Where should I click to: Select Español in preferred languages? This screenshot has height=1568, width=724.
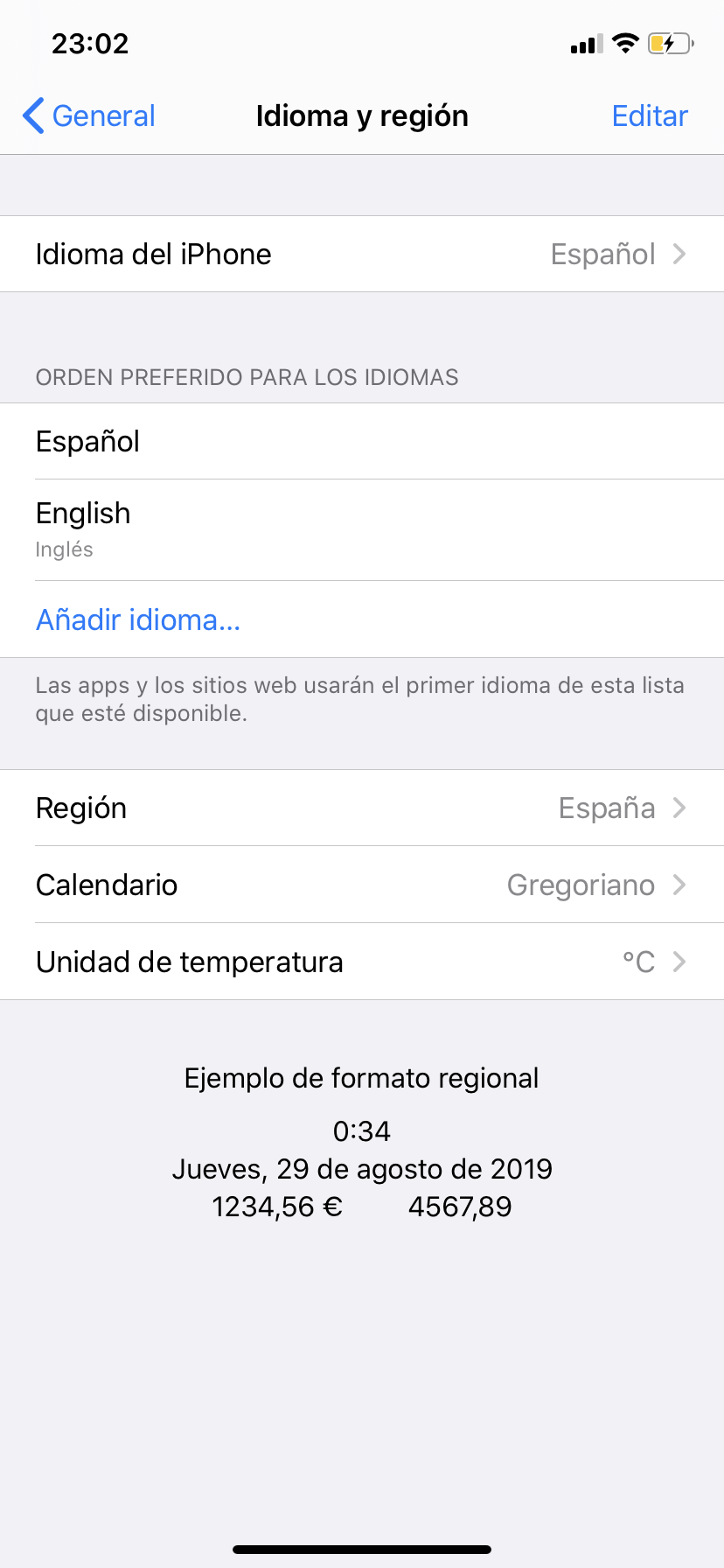[362, 441]
